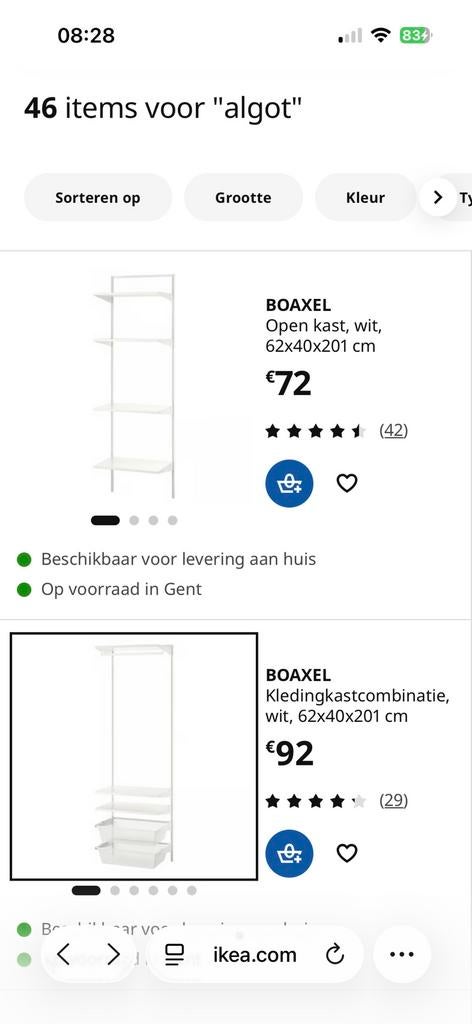This screenshot has height=1024, width=472.
Task: Select the Kleur filter chip
Action: [x=365, y=197]
